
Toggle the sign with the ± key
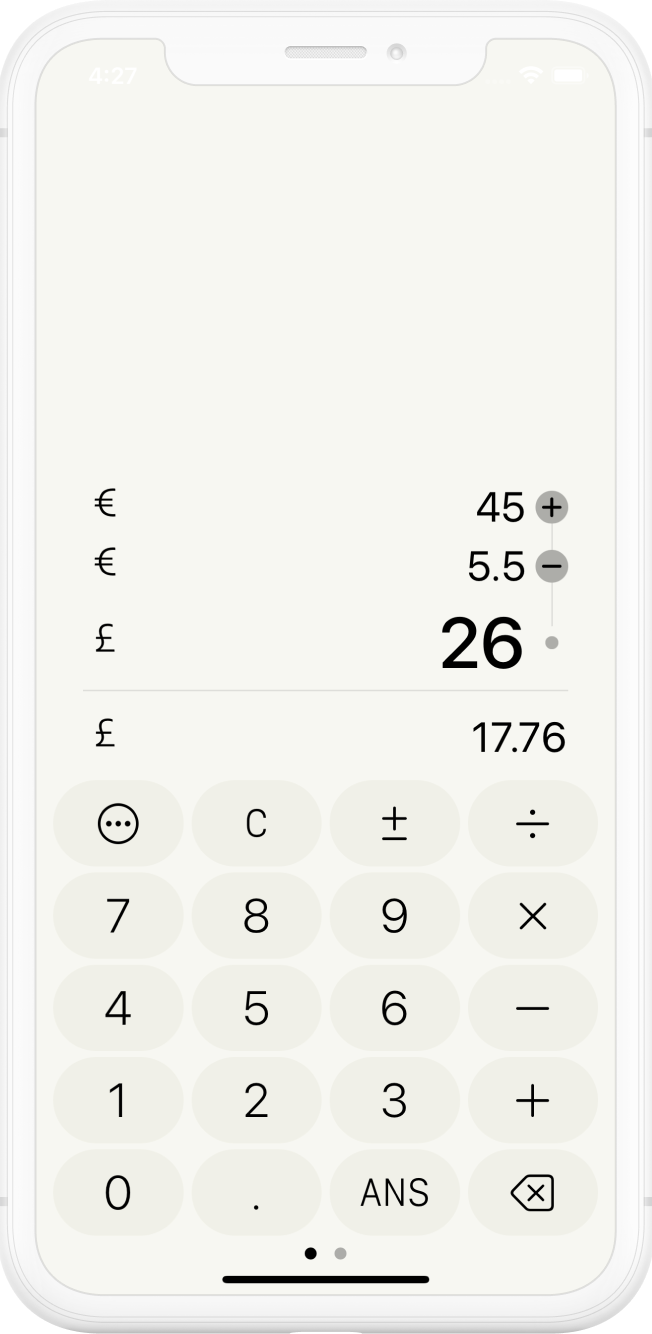click(394, 824)
